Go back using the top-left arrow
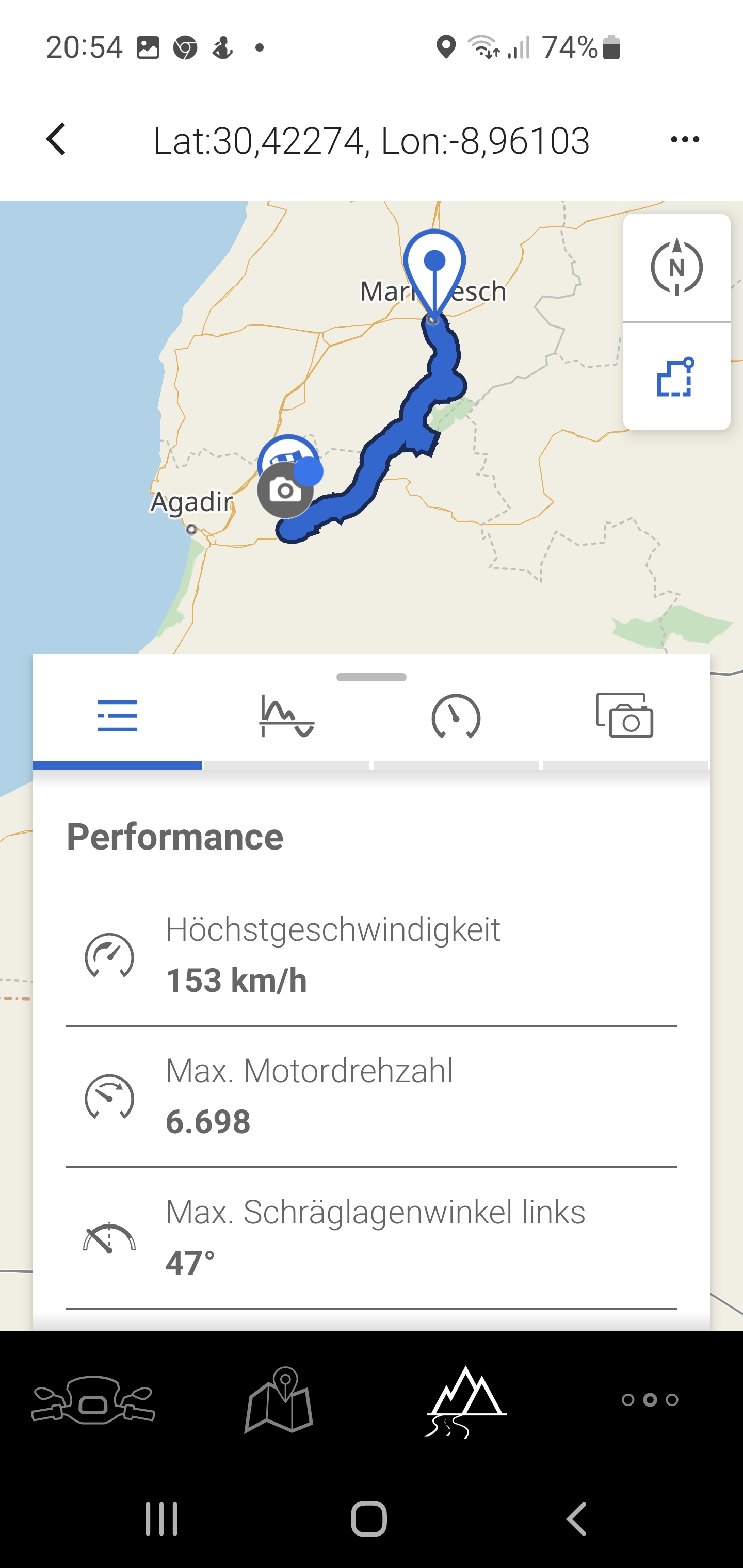 point(56,139)
